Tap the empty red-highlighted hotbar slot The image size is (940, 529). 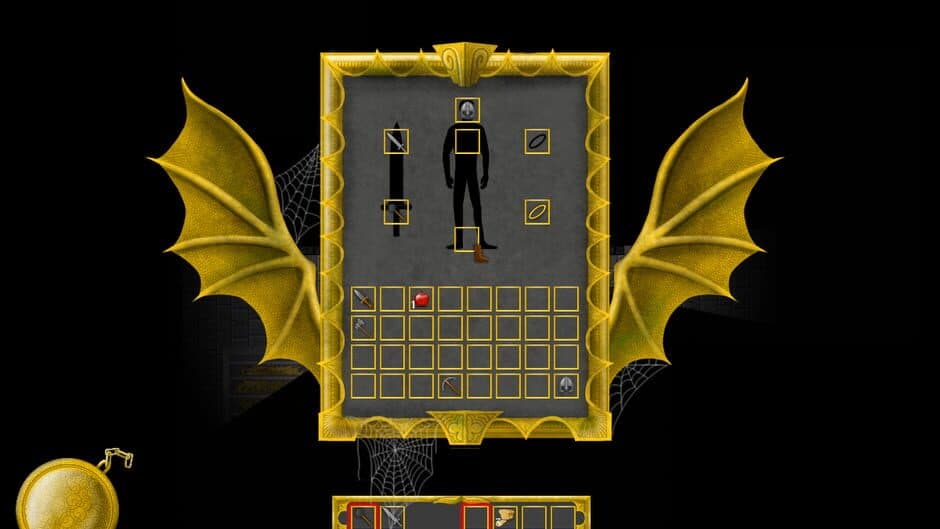(x=477, y=517)
